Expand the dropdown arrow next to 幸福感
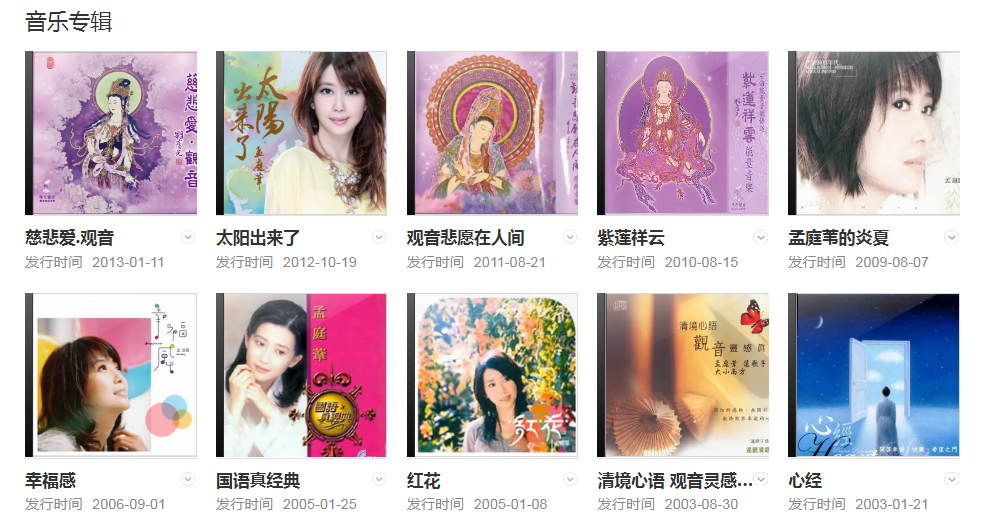The image size is (988, 522). [188, 479]
